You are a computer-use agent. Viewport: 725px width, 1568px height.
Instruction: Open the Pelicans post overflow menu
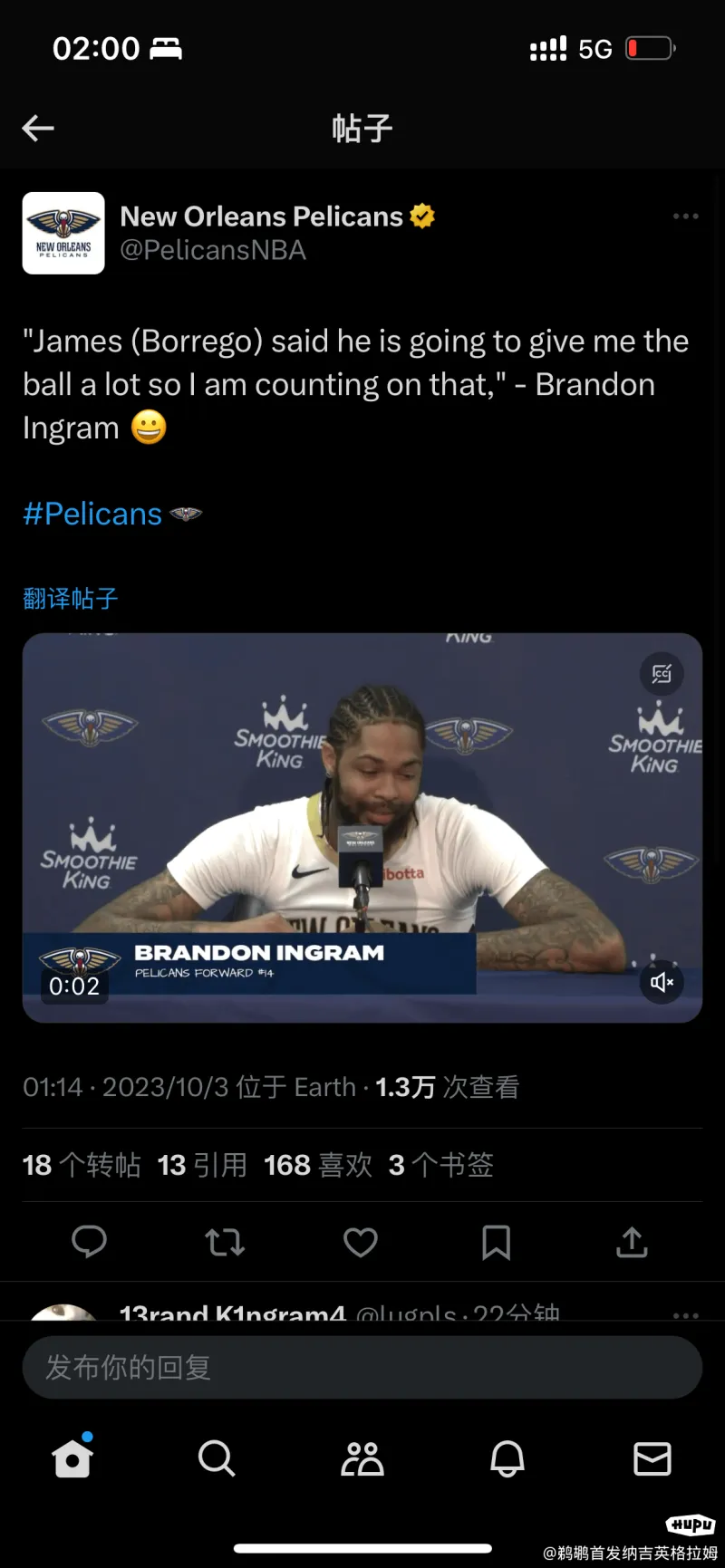click(x=685, y=216)
